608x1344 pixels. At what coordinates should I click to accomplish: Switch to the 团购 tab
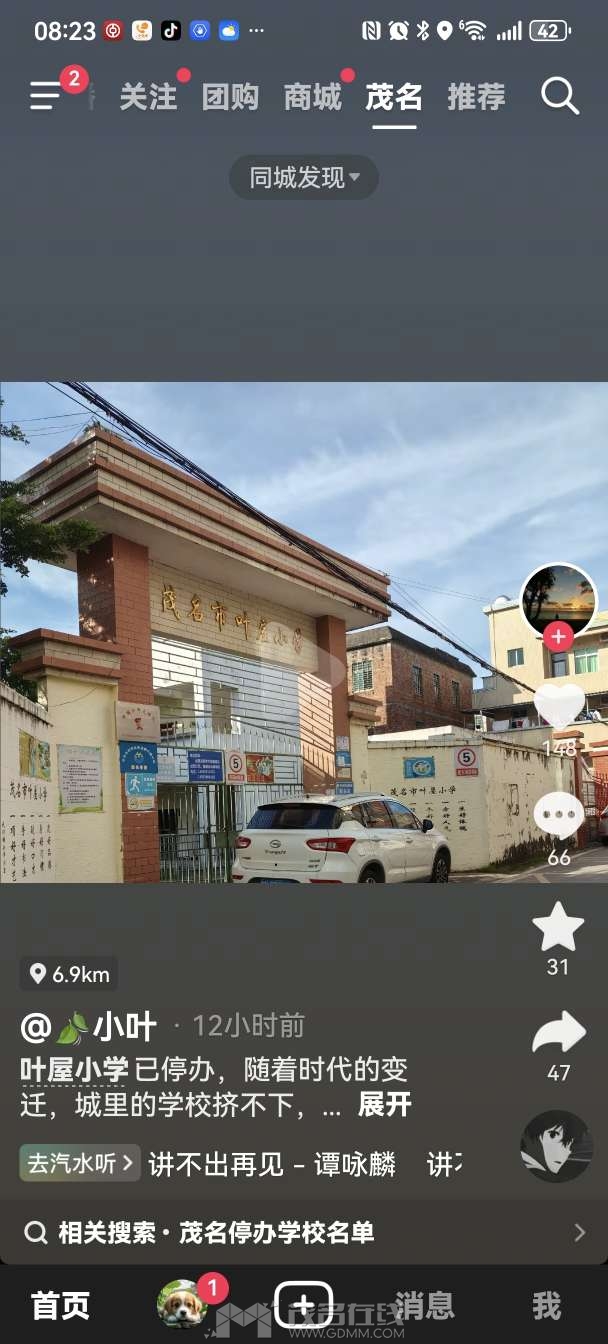tap(230, 97)
